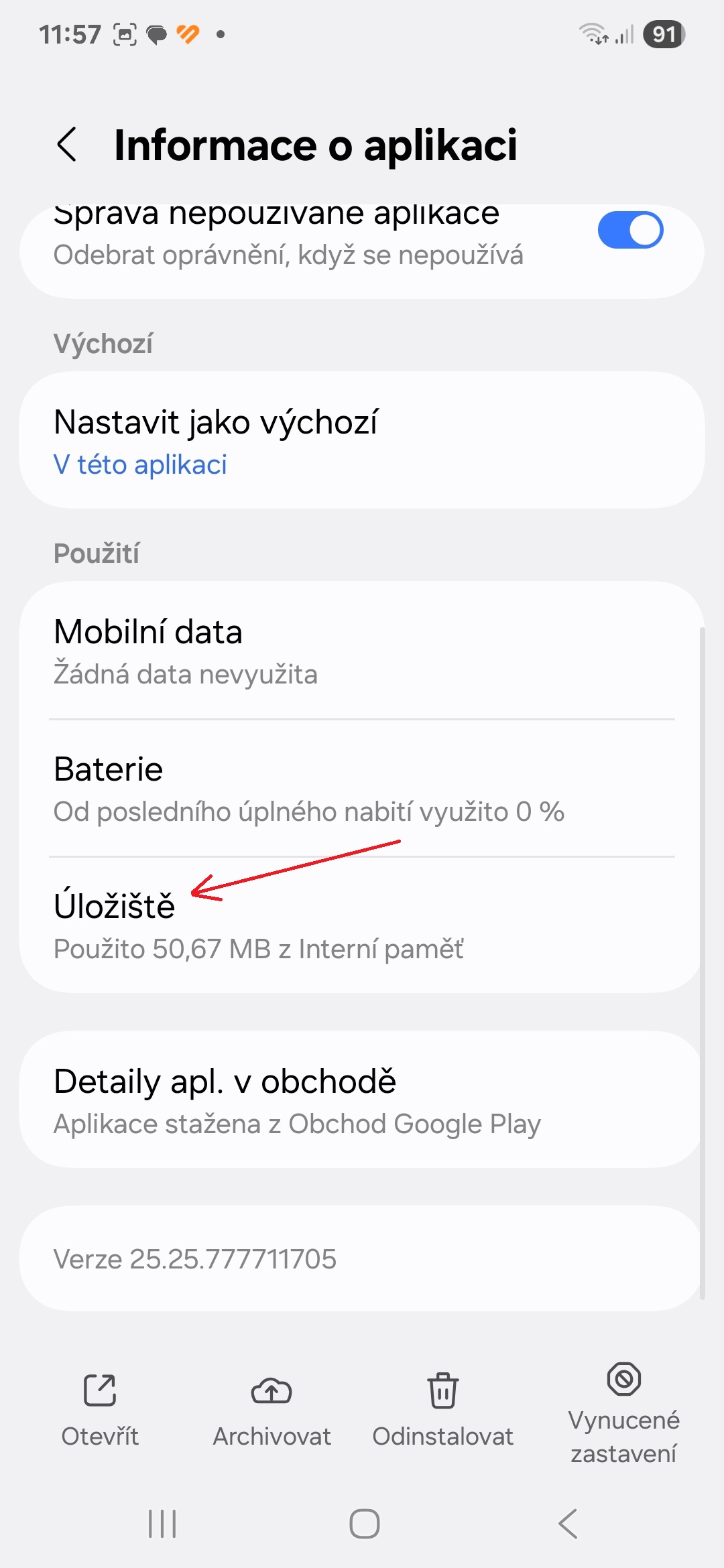This screenshot has width=724, height=1568.
Task: Open Mobilní data usage
Action: [362, 651]
